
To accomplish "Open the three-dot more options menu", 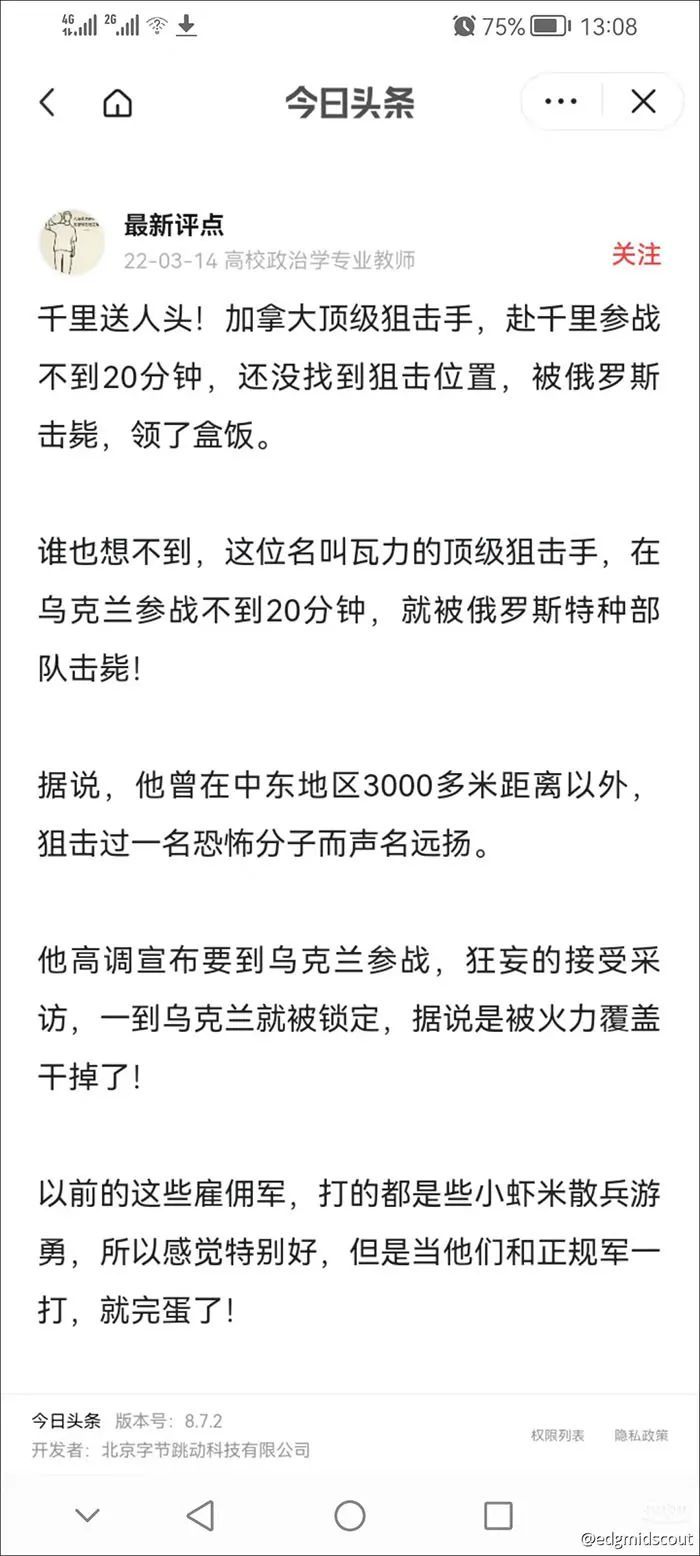I will coord(561,101).
